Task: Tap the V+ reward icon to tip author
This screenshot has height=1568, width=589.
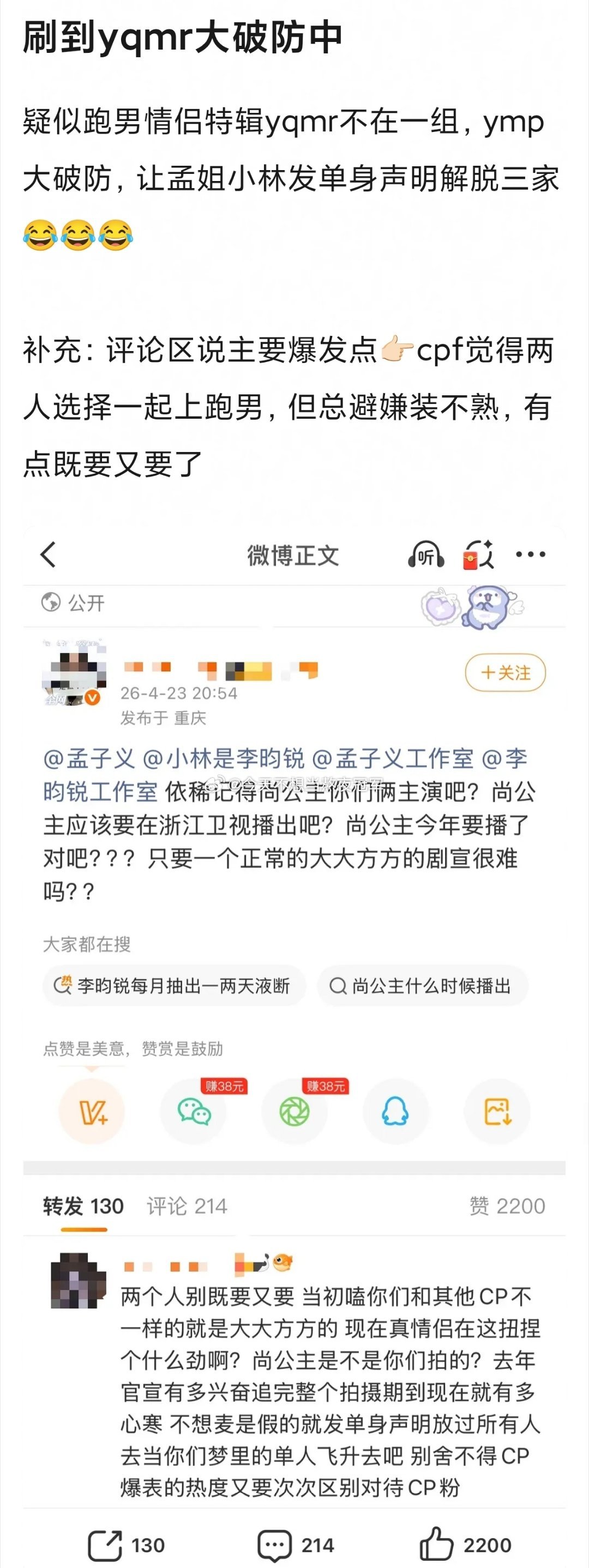Action: pos(92,1112)
